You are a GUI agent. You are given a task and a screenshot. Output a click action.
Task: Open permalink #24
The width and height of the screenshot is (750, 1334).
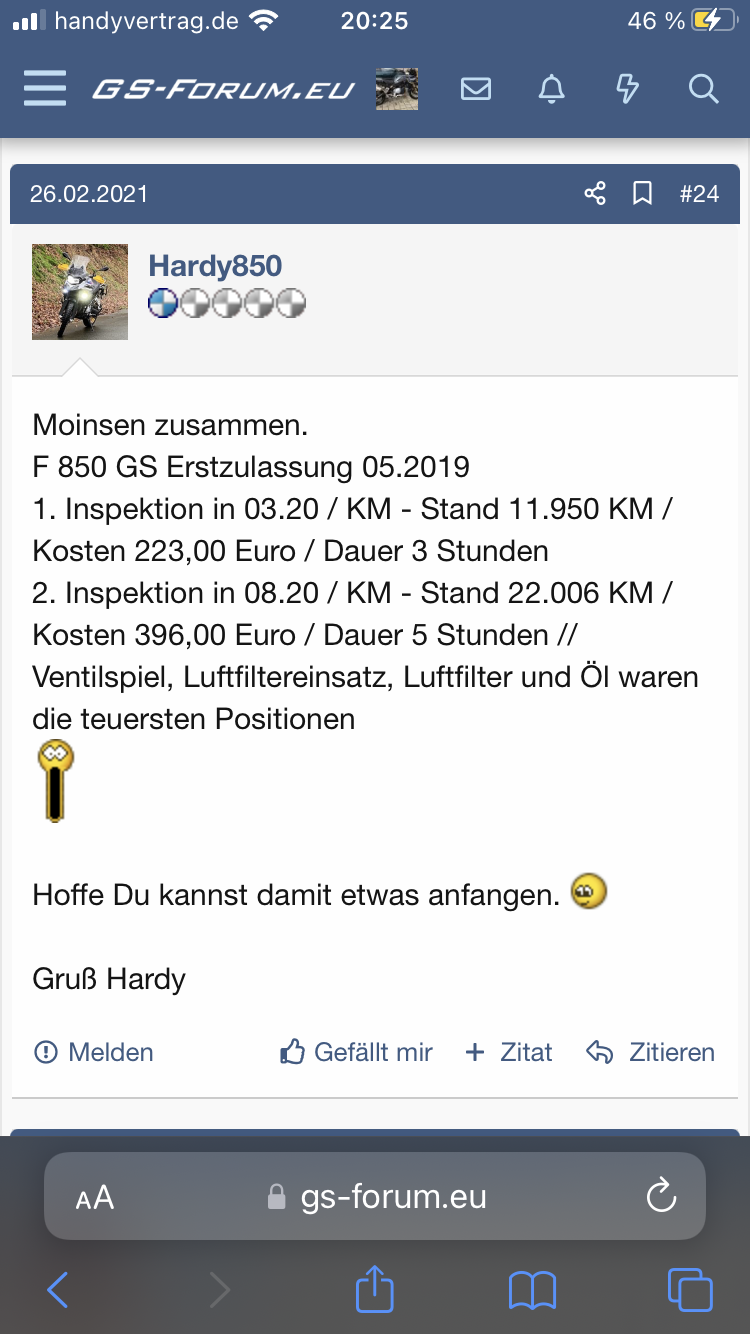click(x=699, y=193)
